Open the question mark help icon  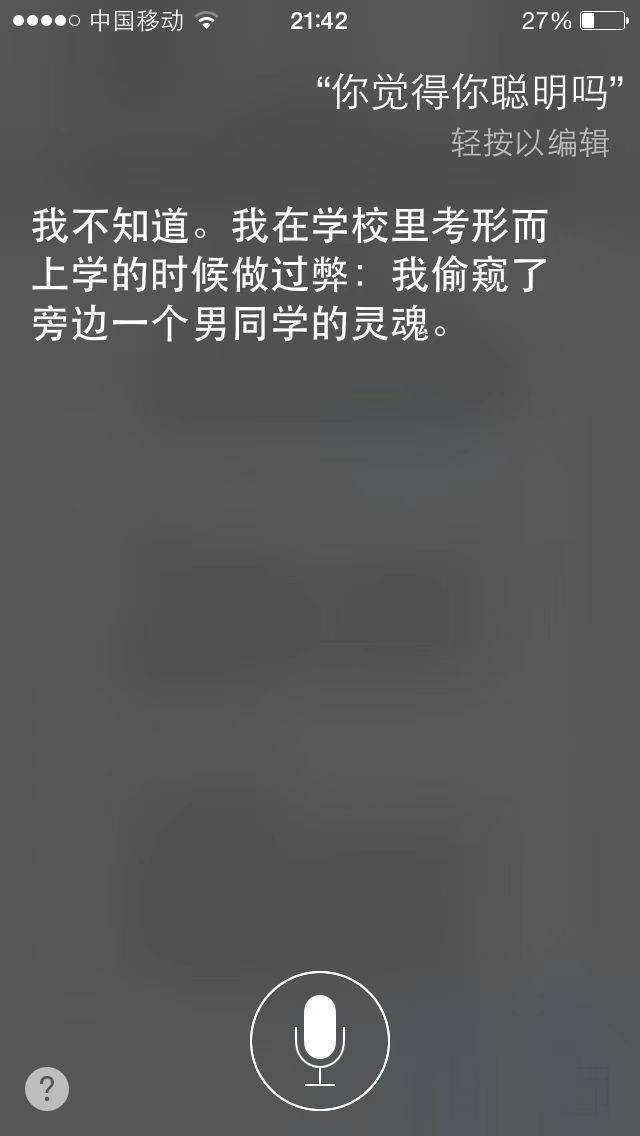tap(46, 1088)
